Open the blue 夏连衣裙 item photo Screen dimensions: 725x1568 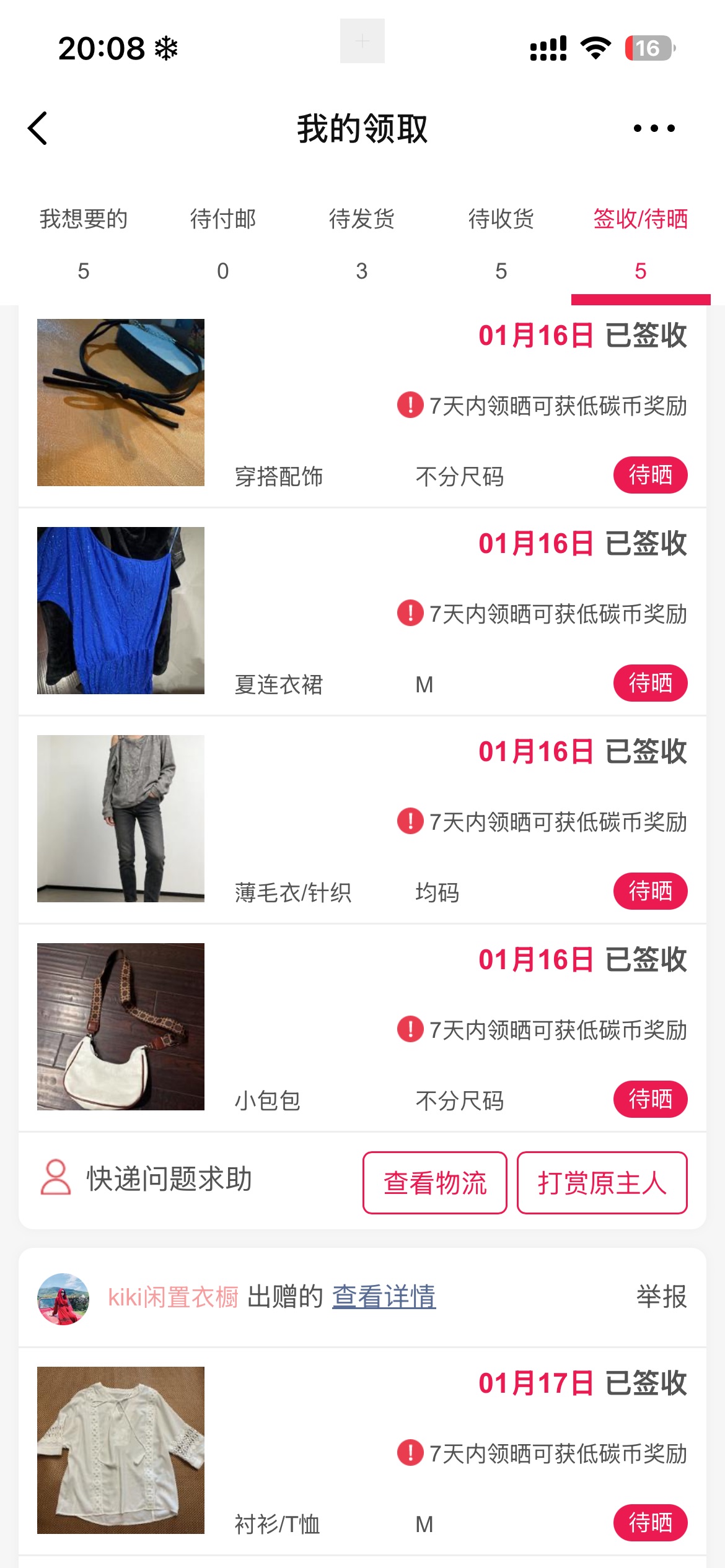pyautogui.click(x=121, y=611)
